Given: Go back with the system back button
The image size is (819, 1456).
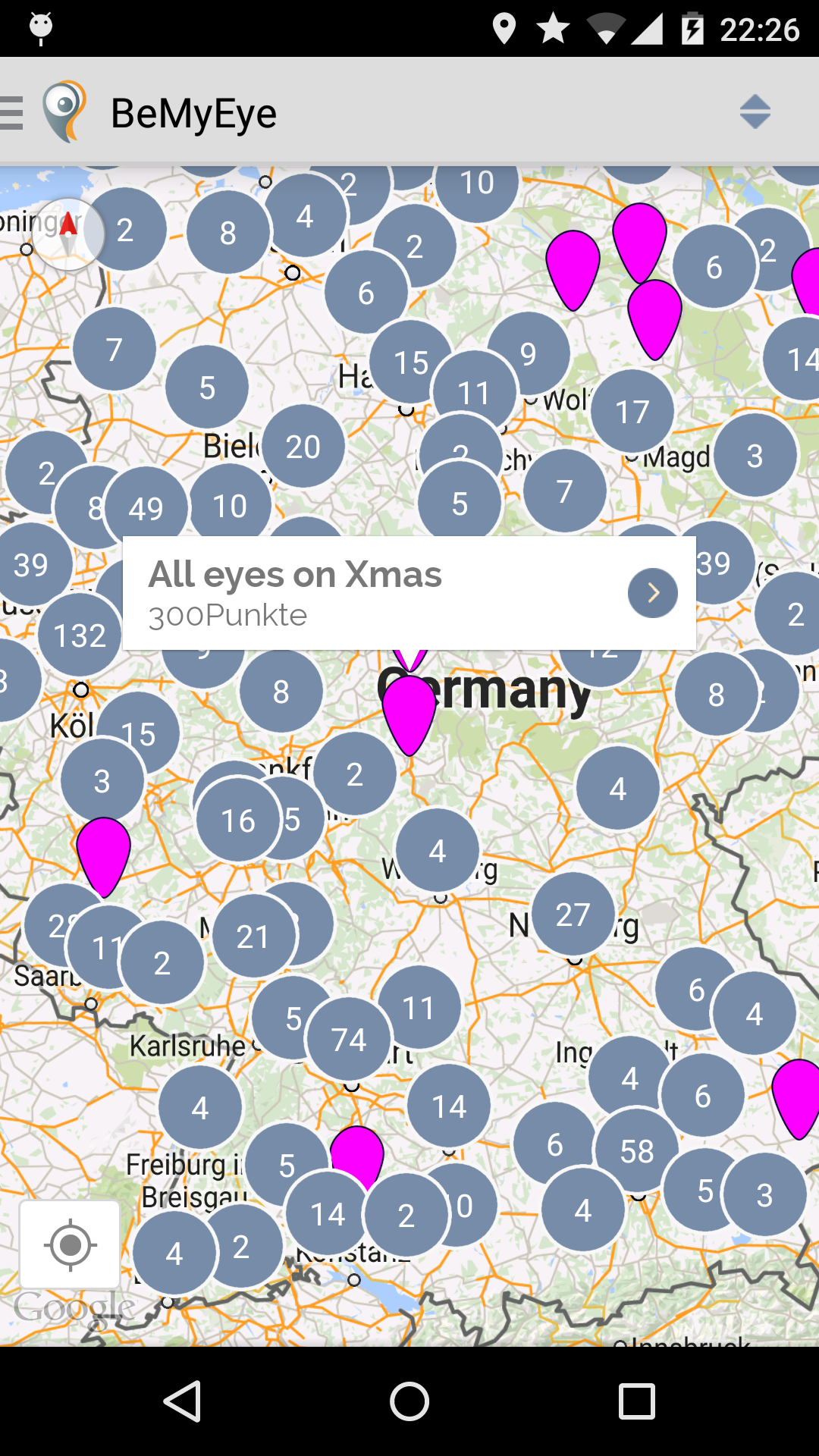Looking at the screenshot, I should (x=182, y=1401).
